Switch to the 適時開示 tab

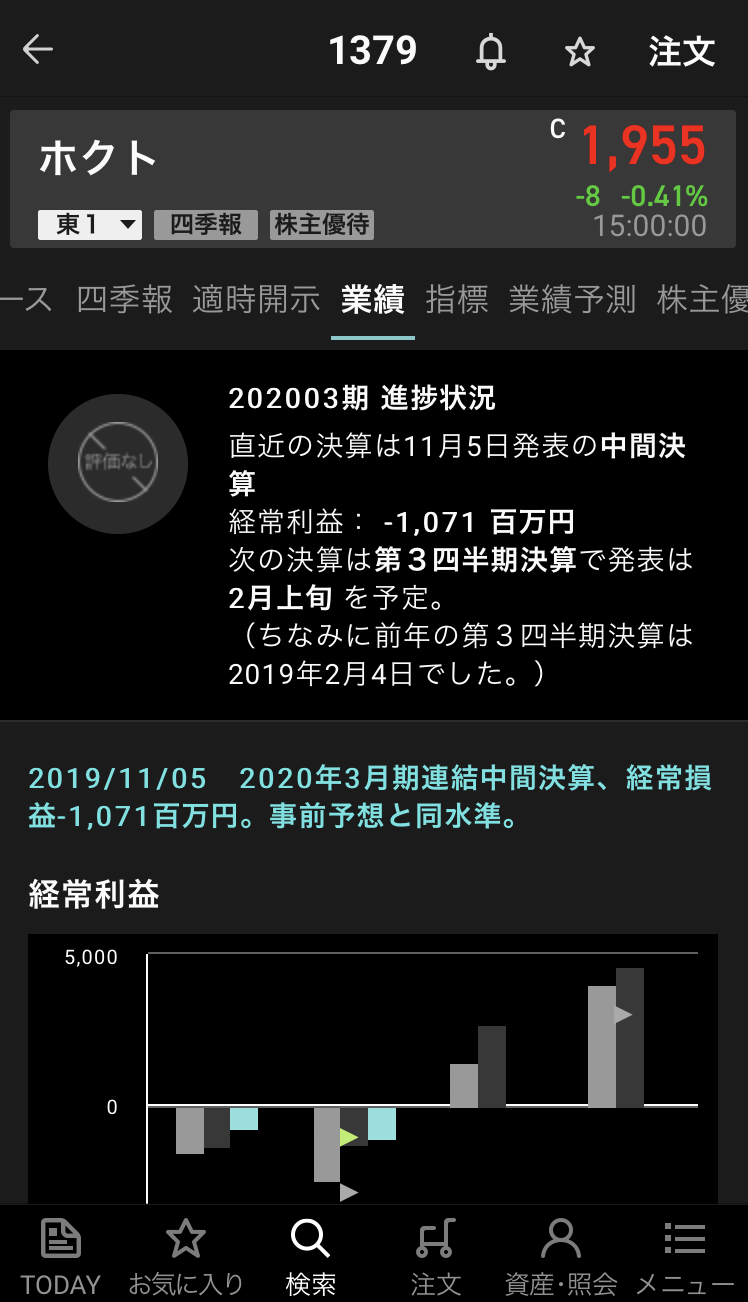256,299
